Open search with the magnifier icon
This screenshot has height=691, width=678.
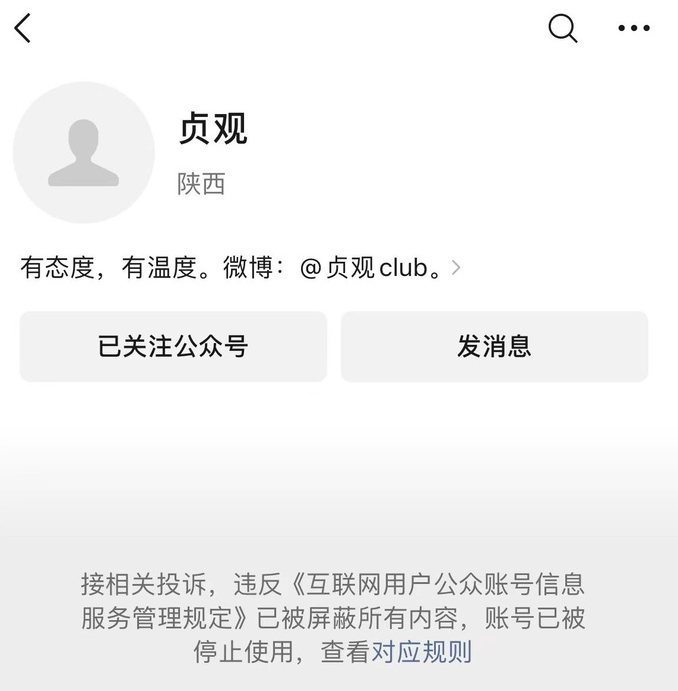tap(563, 29)
